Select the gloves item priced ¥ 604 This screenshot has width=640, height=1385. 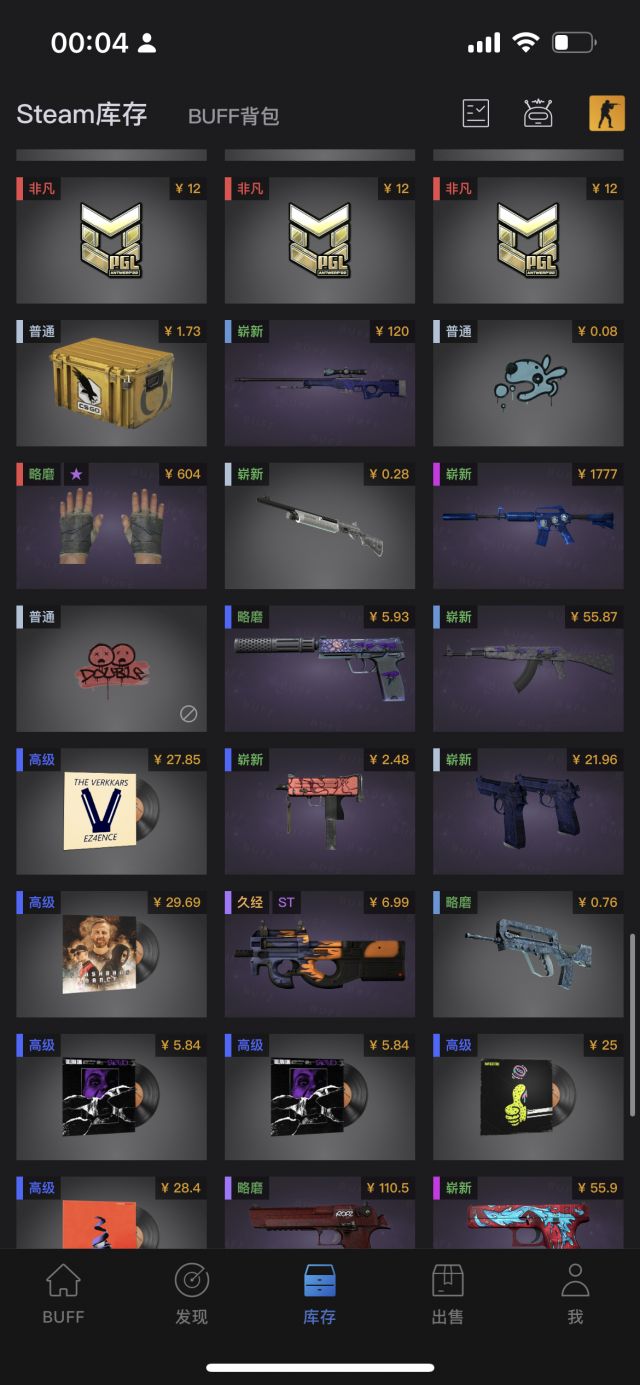click(x=111, y=527)
